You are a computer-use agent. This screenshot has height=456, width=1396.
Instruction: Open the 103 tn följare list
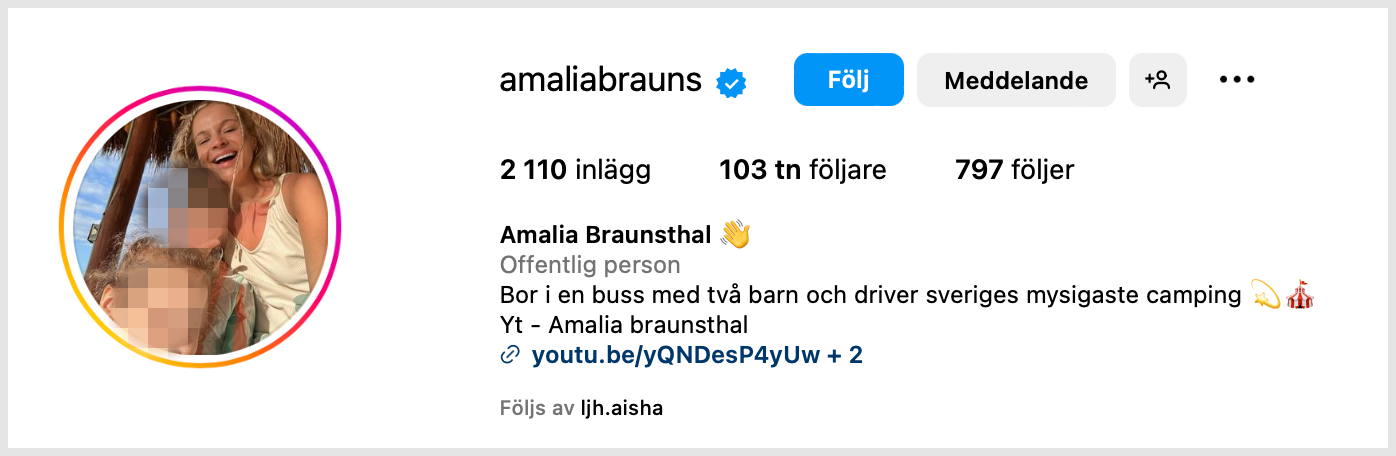pyautogui.click(x=802, y=170)
